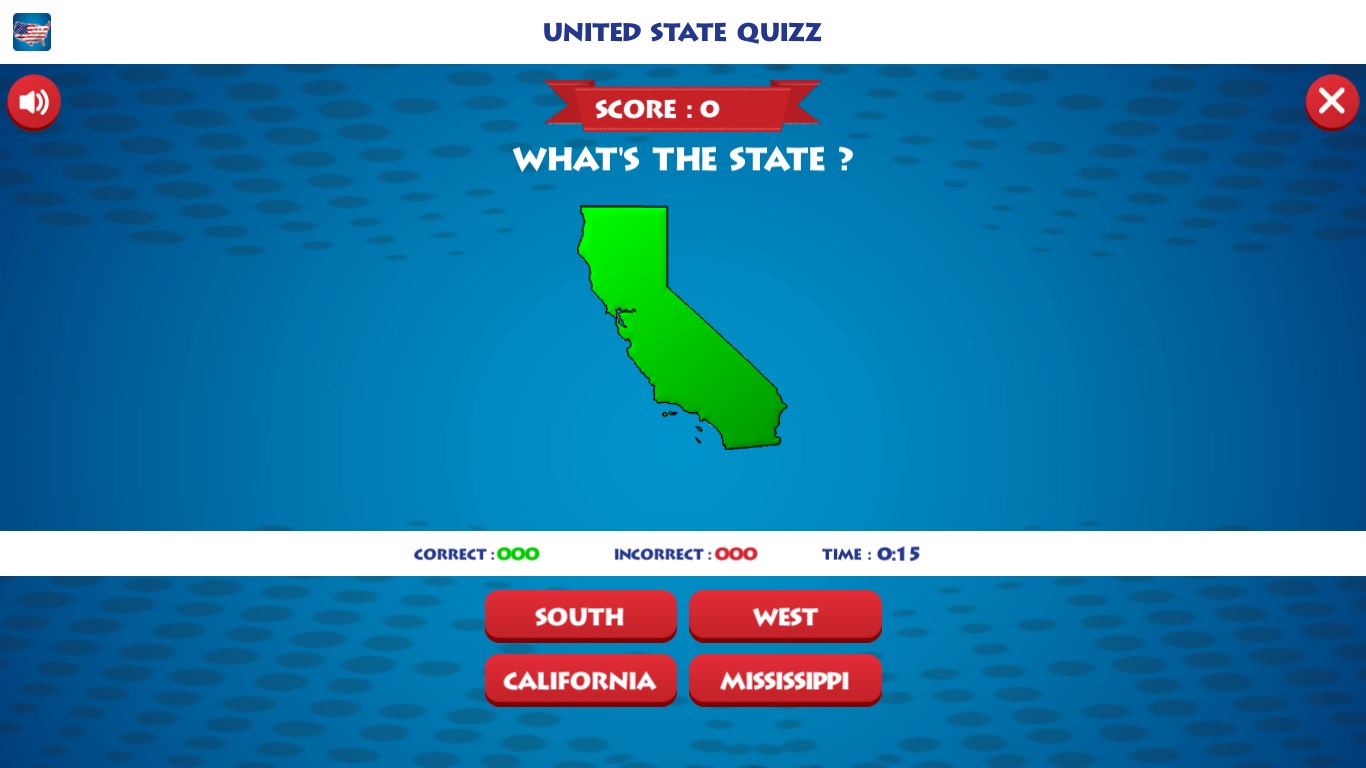Pick the Mississippi answer option

click(785, 680)
